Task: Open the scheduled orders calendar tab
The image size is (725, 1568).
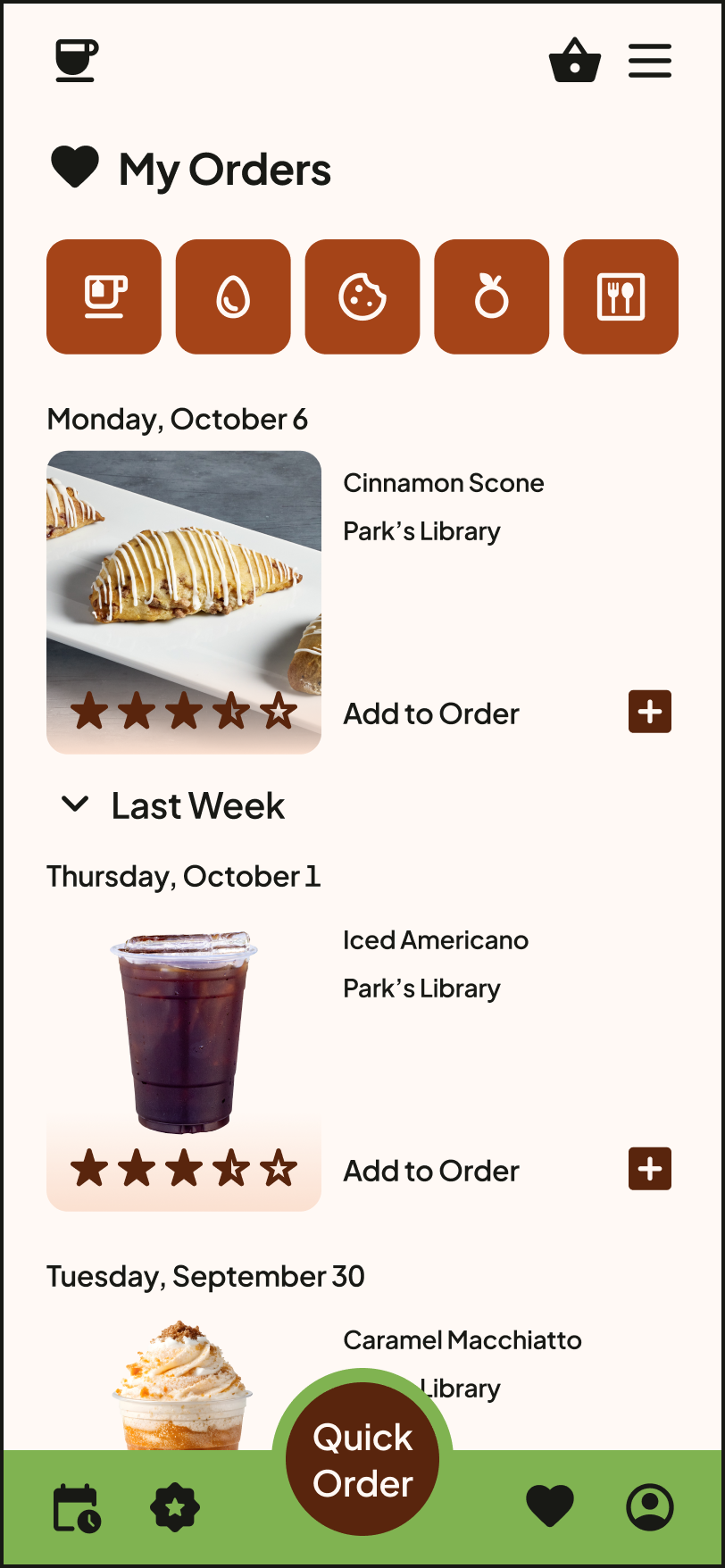Action: 77,1507
